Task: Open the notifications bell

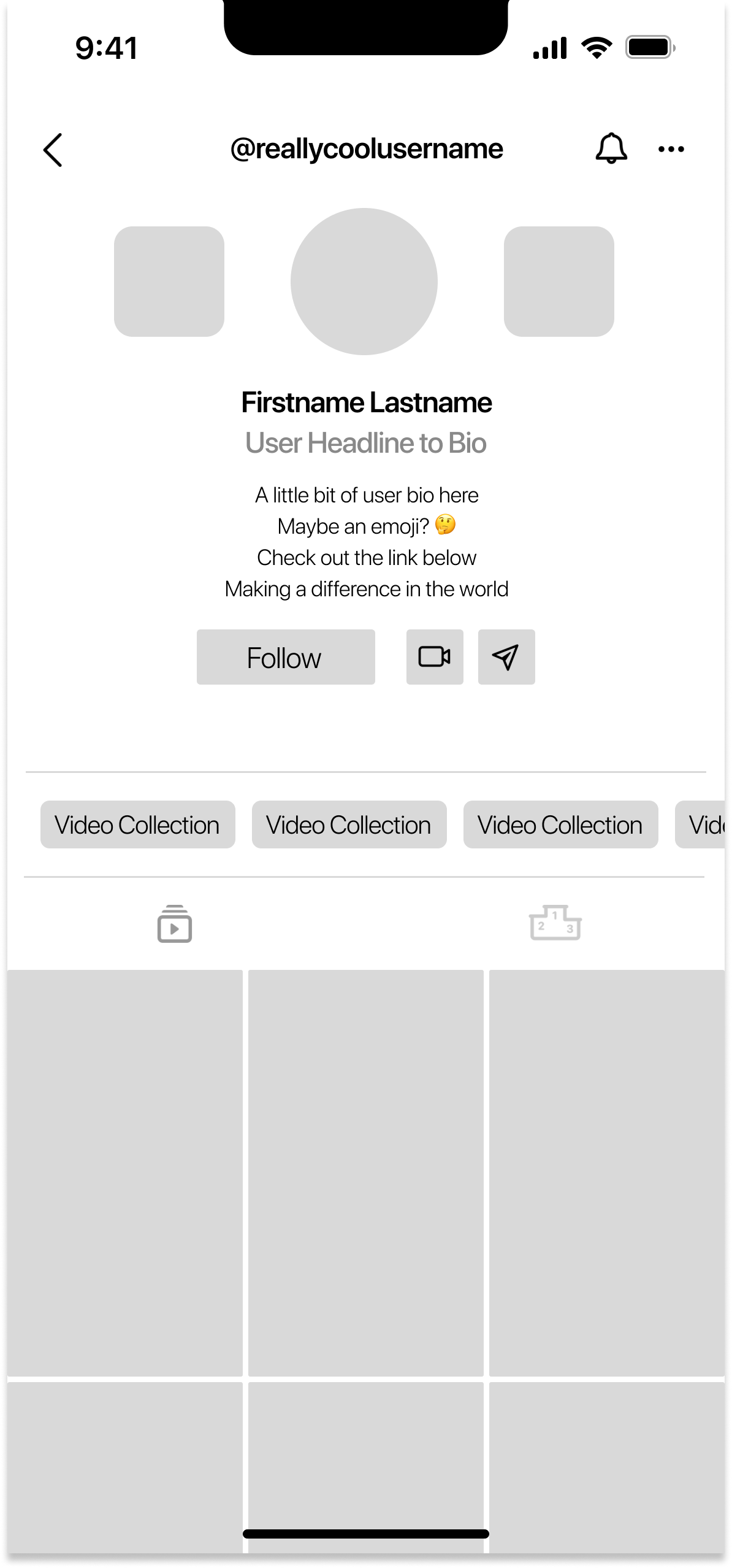Action: (611, 148)
